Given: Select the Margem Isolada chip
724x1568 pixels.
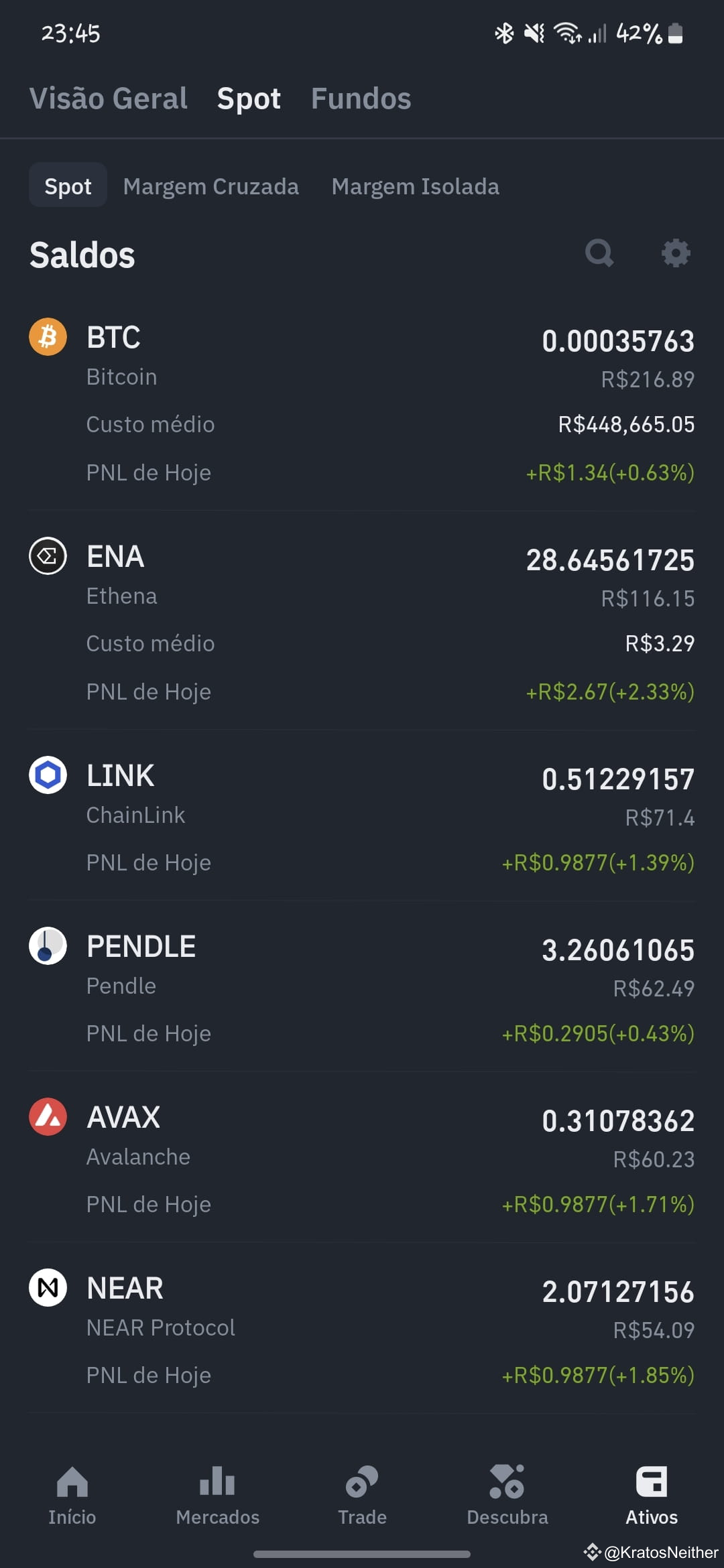Looking at the screenshot, I should point(416,186).
